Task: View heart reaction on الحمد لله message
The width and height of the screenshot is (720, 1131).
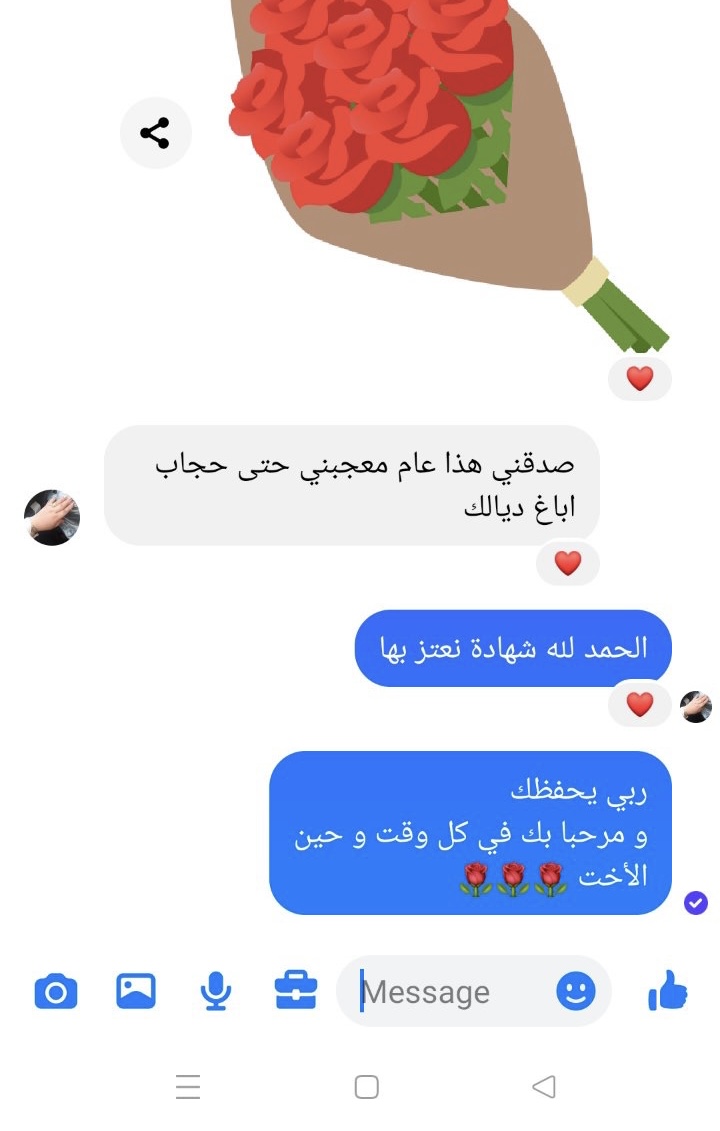Action: pos(640,704)
